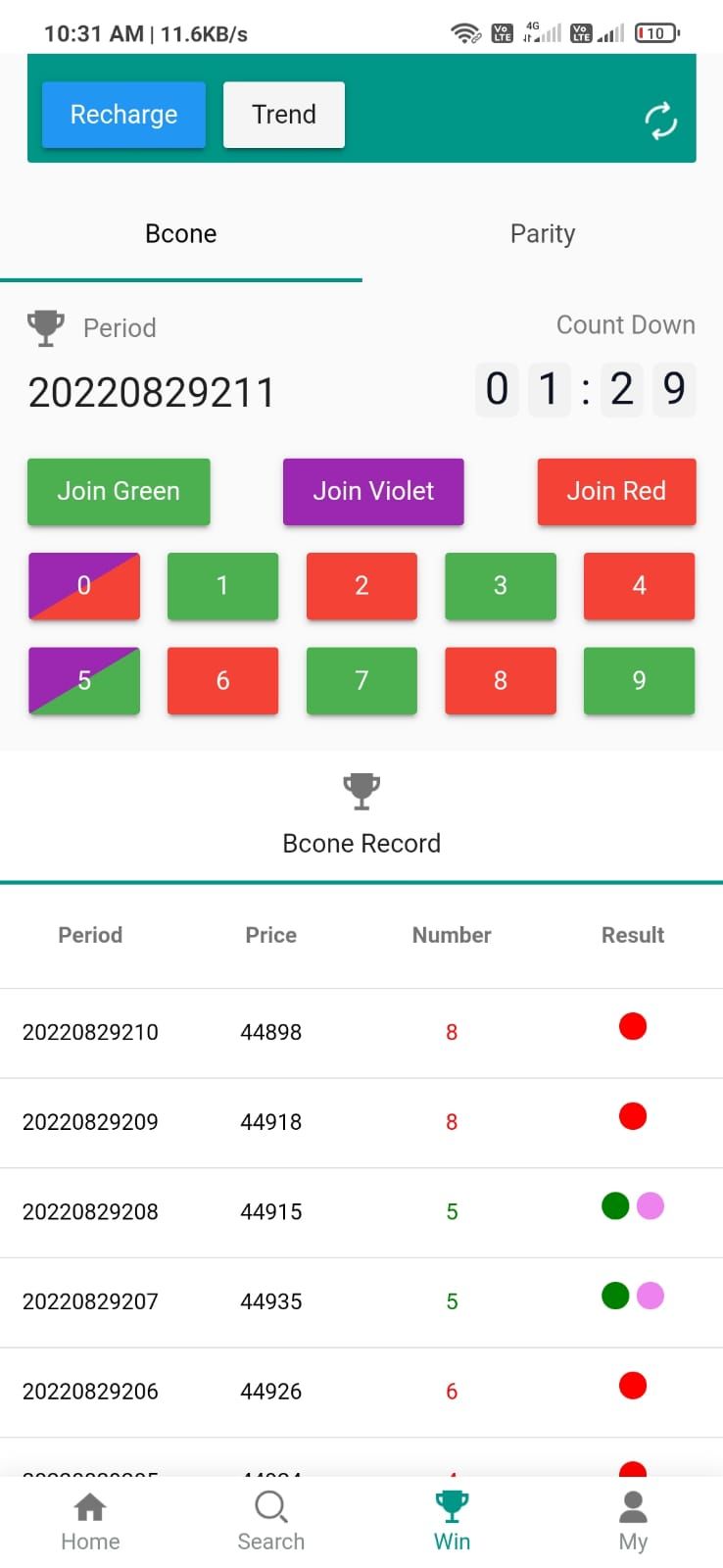Screen dimensions: 723x1568
Task: Switch to the Win tab
Action: [452, 1522]
